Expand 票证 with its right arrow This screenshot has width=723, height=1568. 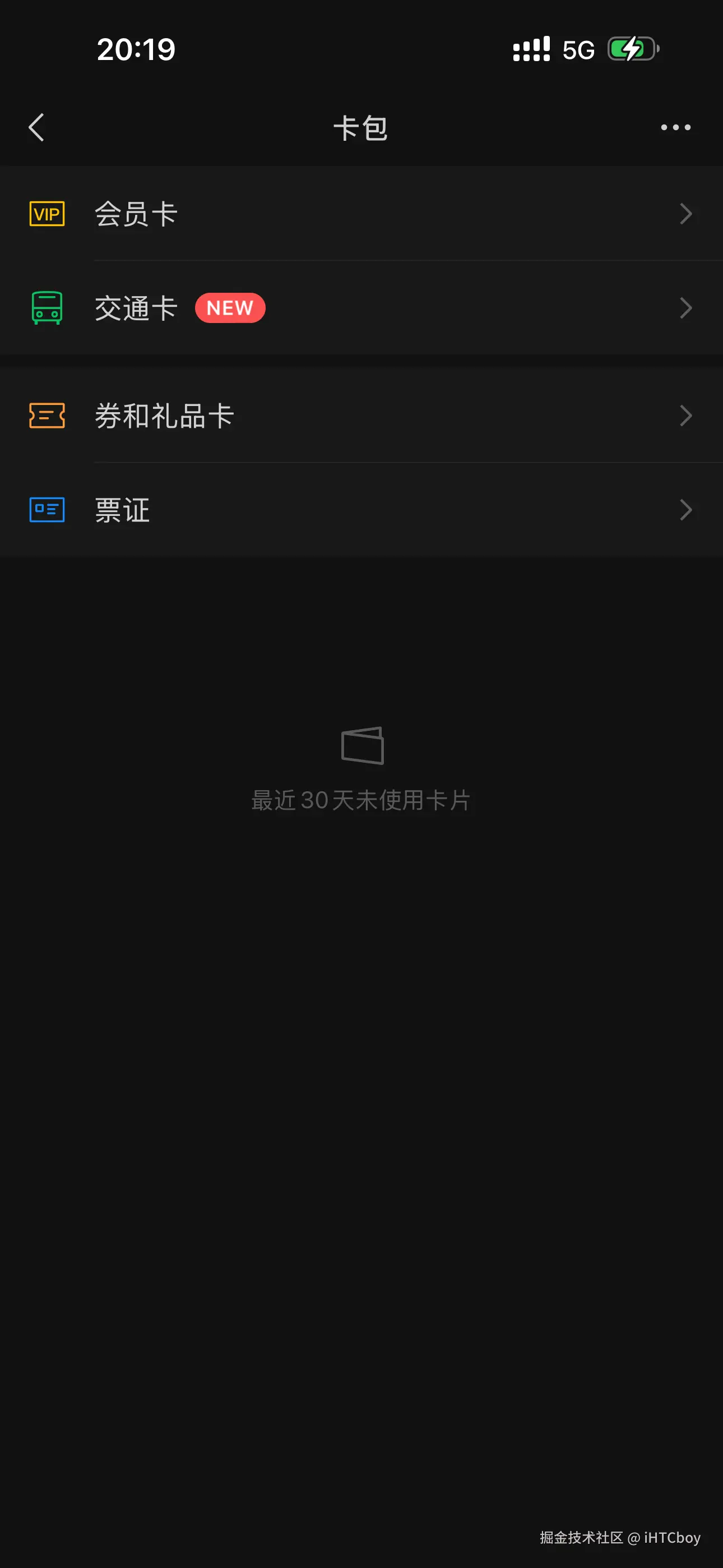[x=687, y=509]
